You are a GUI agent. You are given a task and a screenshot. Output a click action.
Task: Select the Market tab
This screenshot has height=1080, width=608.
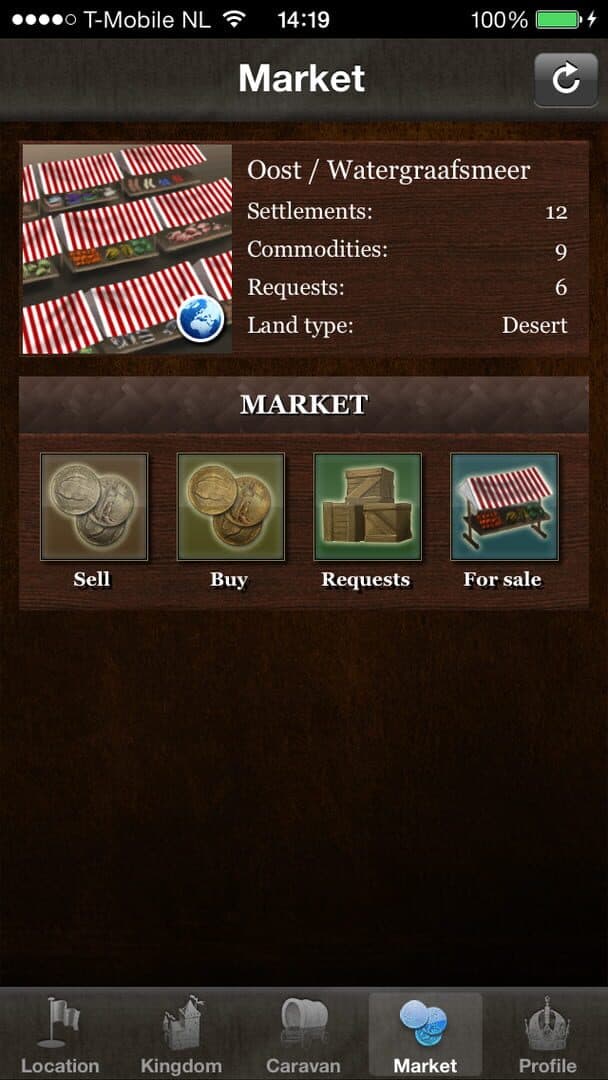click(x=425, y=1036)
